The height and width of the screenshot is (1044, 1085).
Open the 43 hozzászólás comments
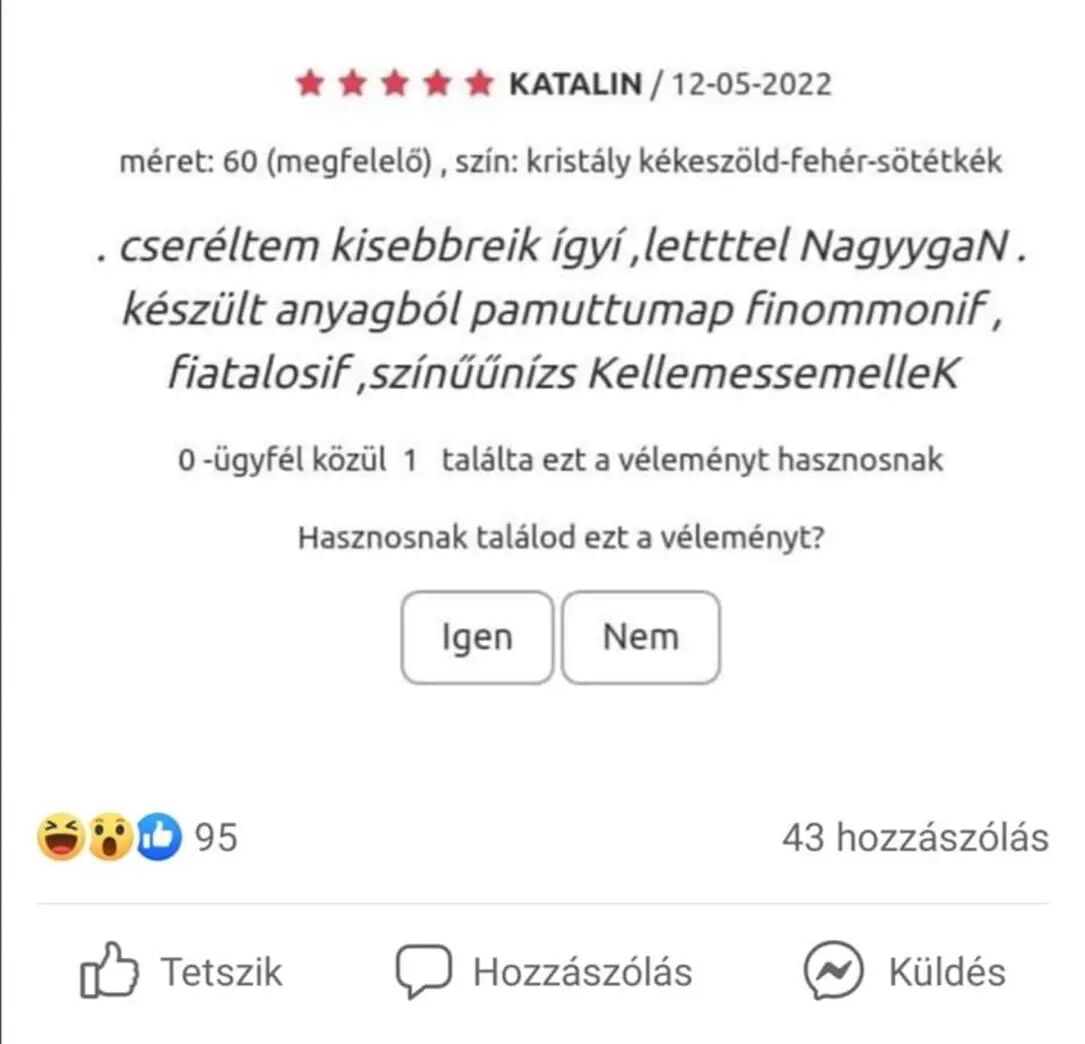914,837
